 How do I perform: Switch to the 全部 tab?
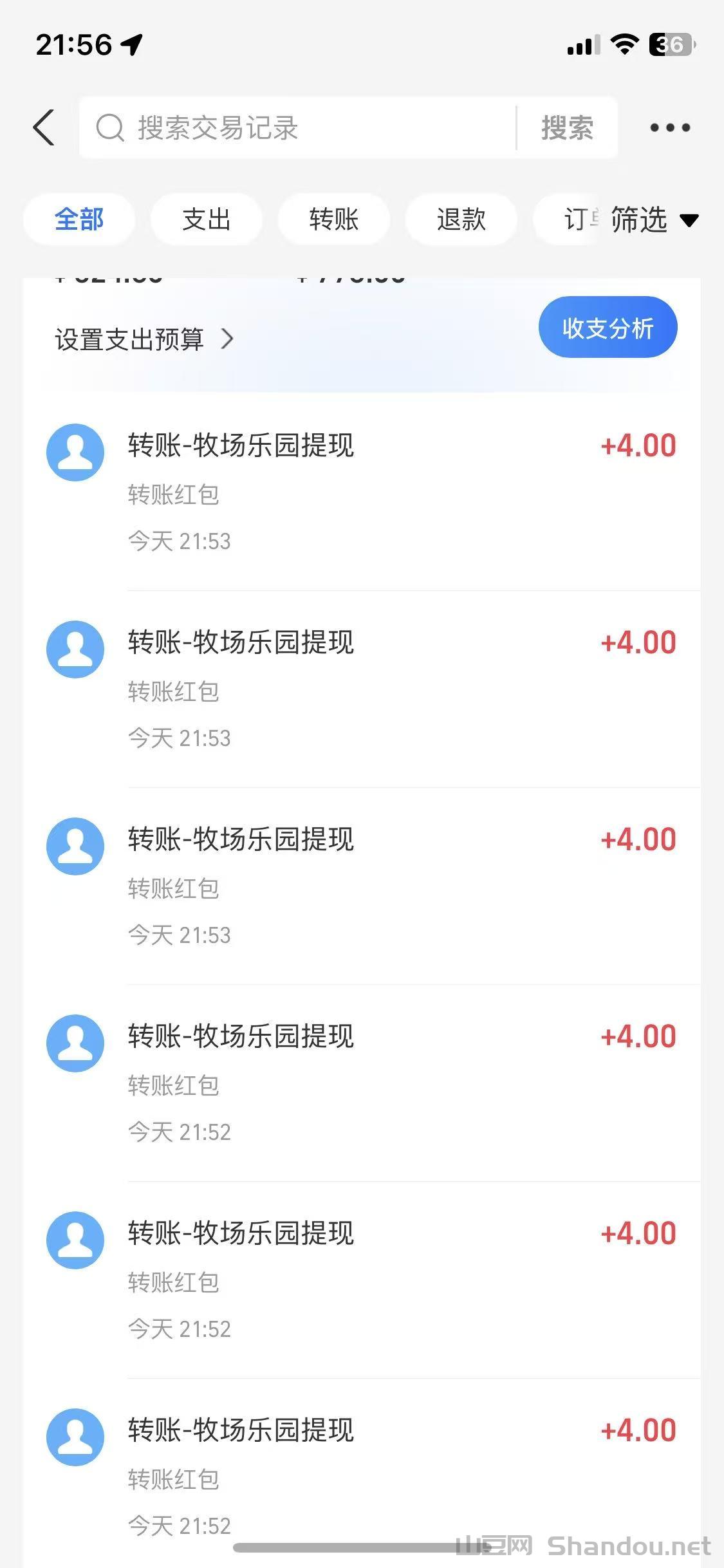click(79, 219)
